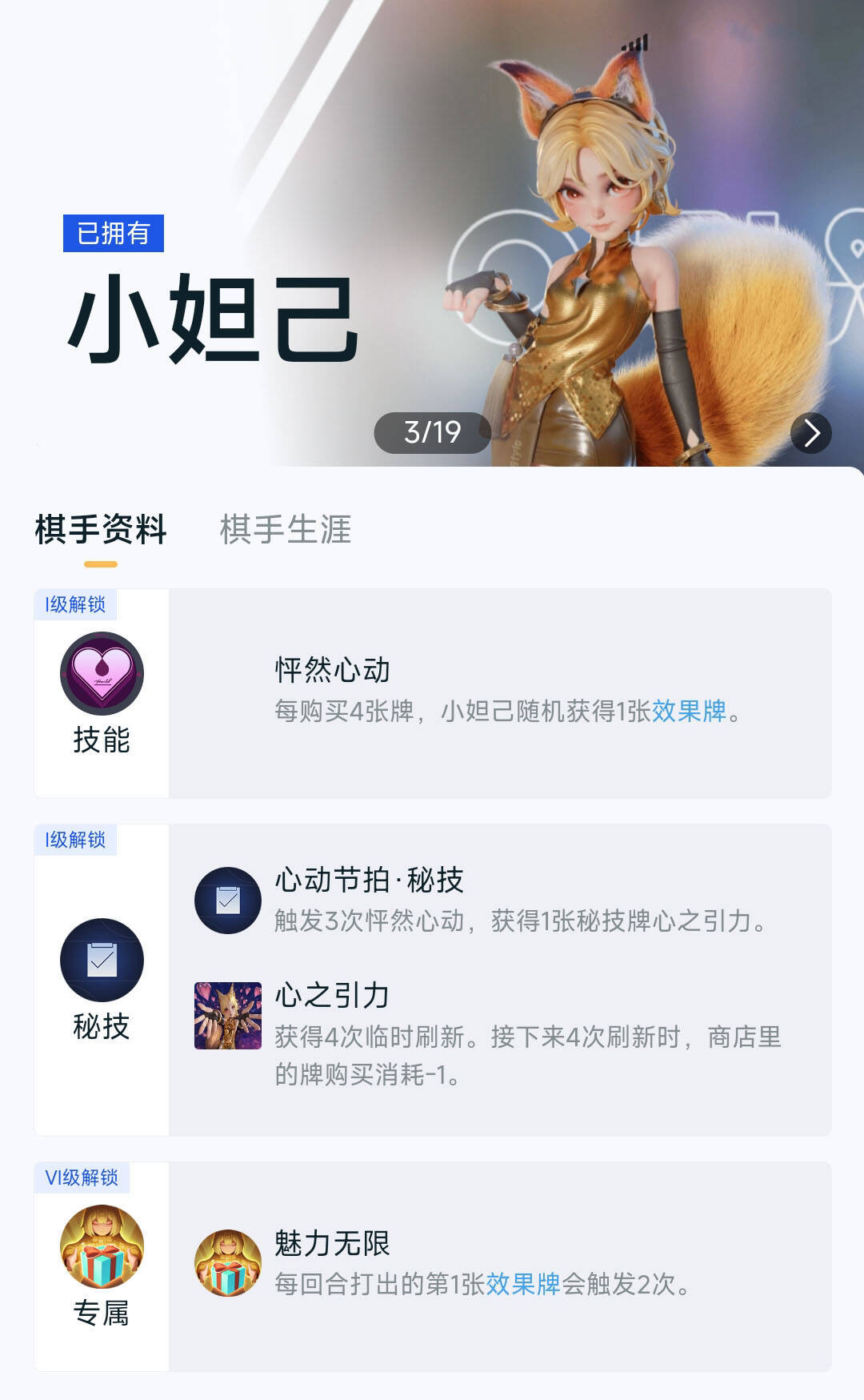Go to the next character with the arrow
This screenshot has height=1400, width=864.
coord(811,433)
